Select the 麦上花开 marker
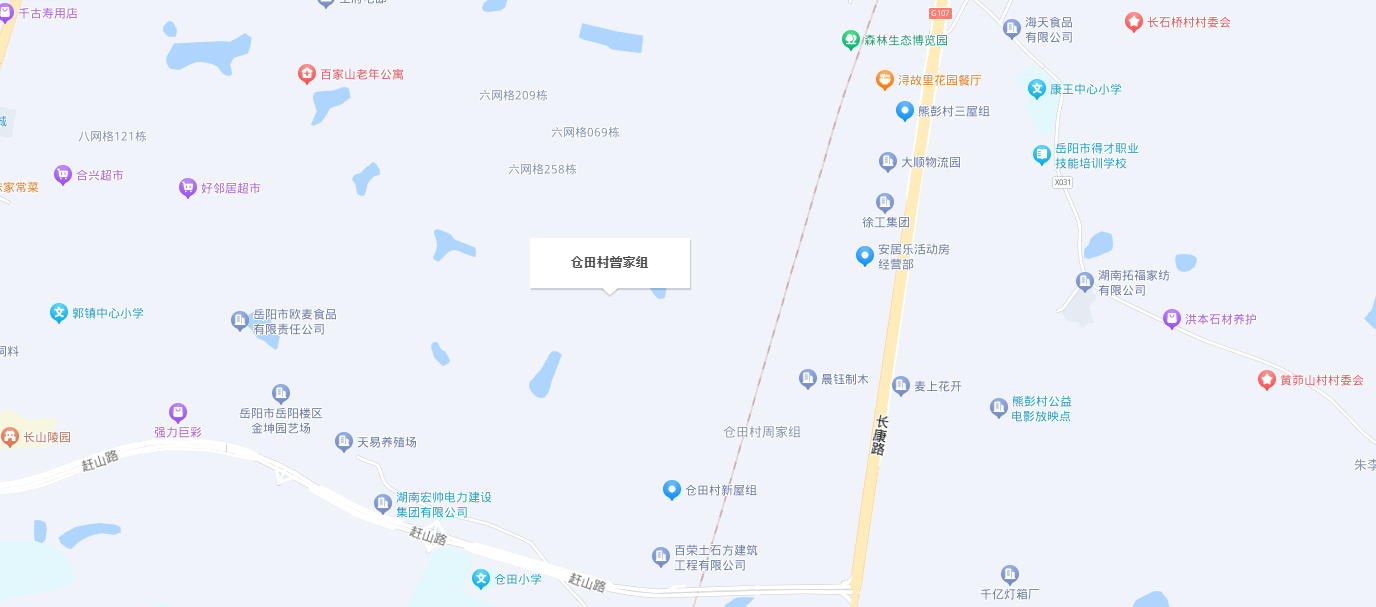This screenshot has width=1376, height=607. click(x=901, y=386)
